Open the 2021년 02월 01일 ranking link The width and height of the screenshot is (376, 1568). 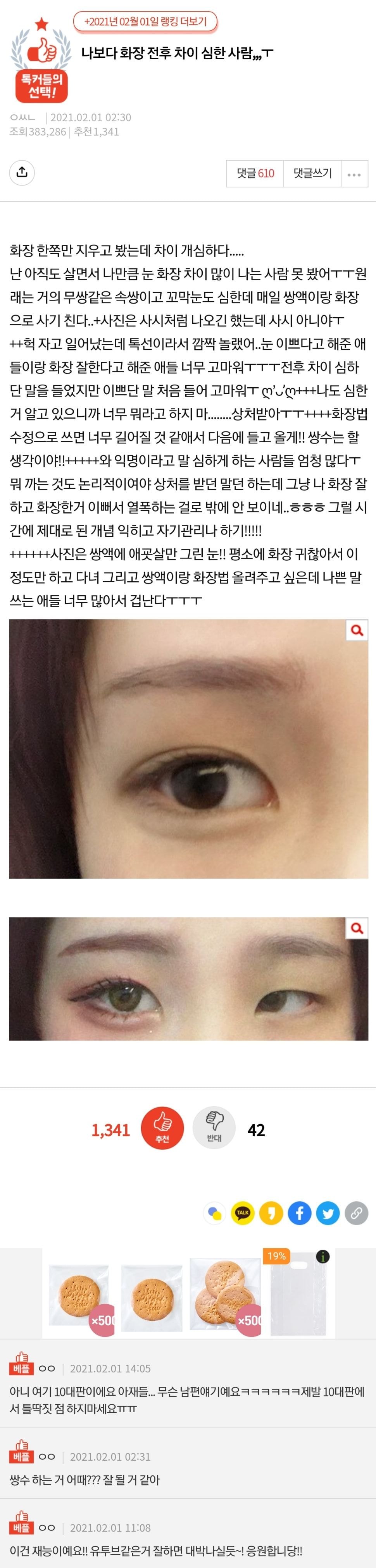pos(145,22)
